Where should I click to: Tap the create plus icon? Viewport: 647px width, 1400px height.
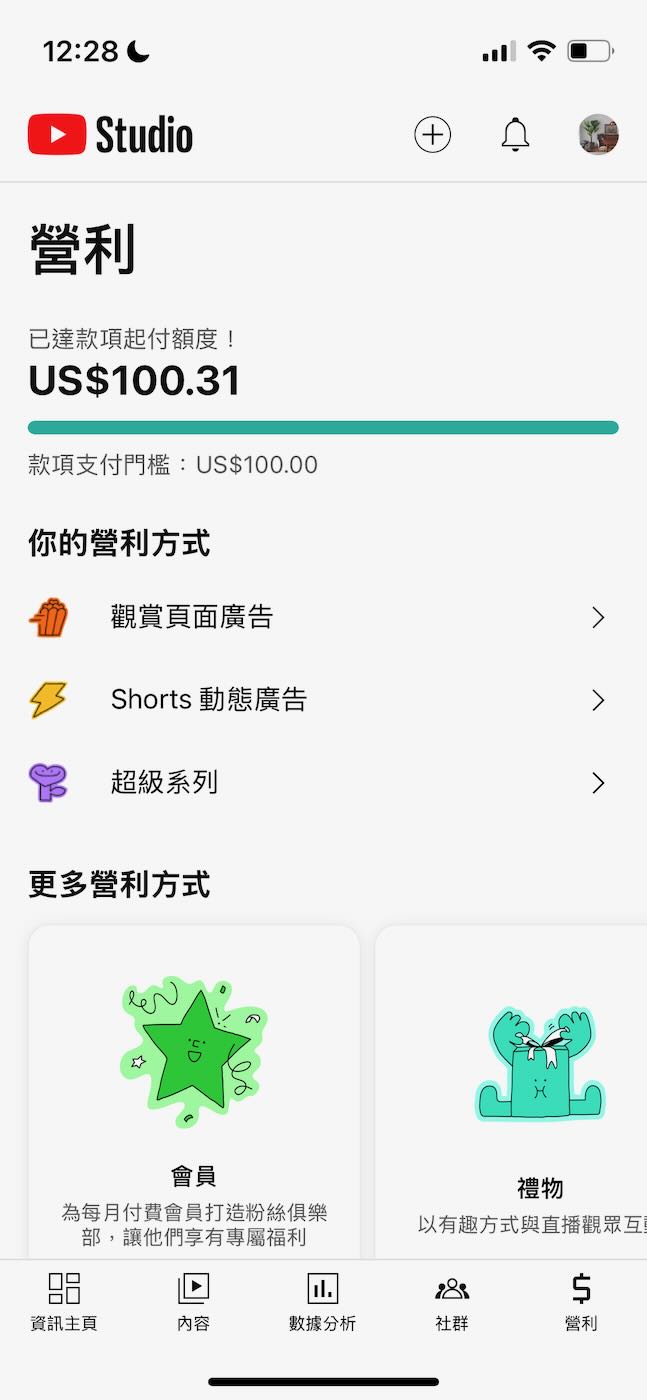pos(432,135)
